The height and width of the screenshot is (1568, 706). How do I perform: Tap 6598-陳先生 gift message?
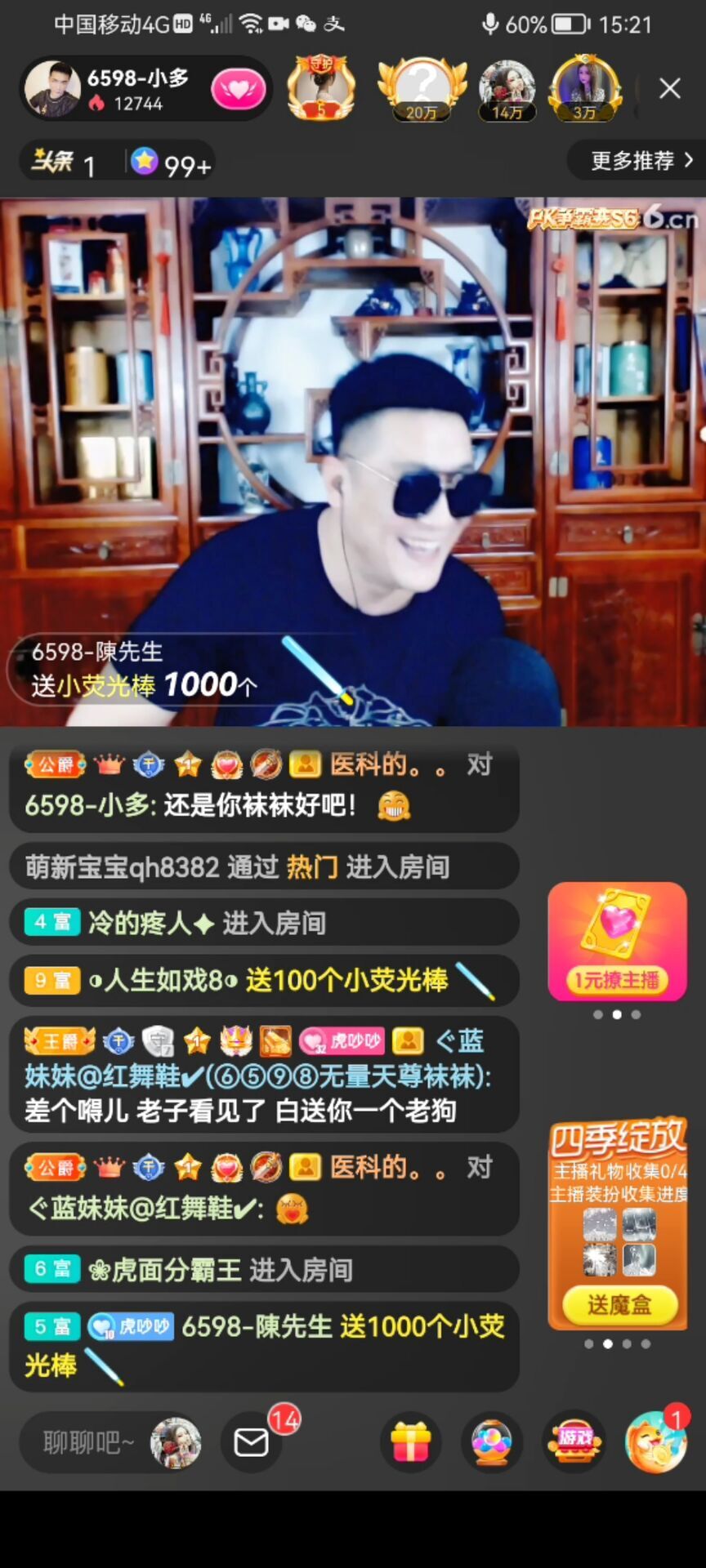click(264, 1347)
